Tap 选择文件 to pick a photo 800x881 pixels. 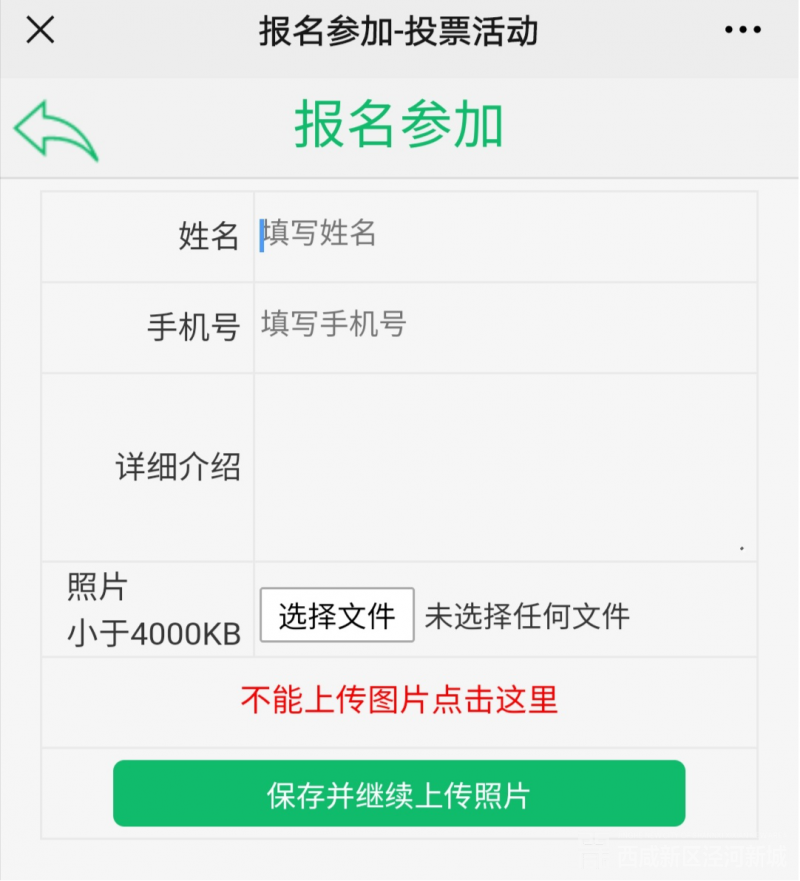(337, 615)
